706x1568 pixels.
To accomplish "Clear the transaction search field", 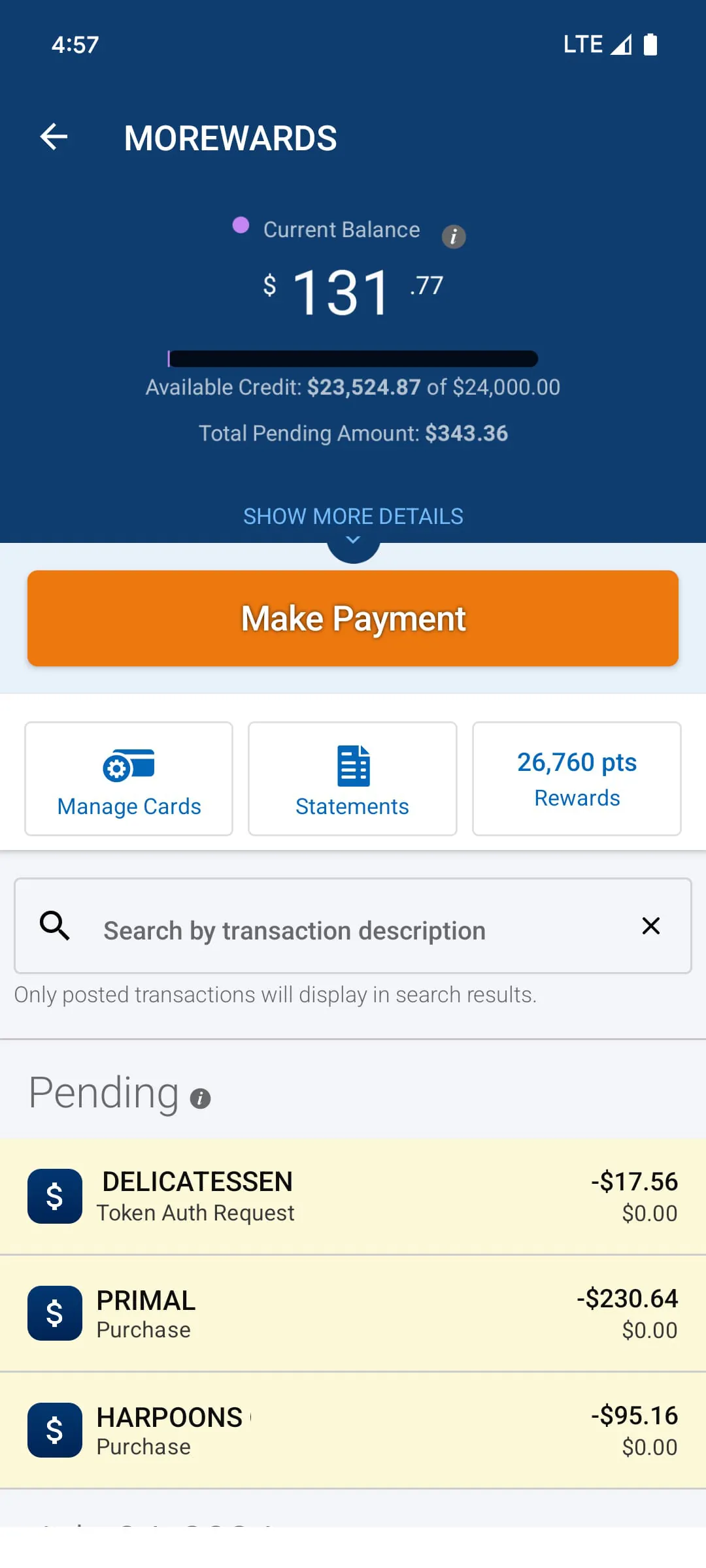I will (x=651, y=926).
